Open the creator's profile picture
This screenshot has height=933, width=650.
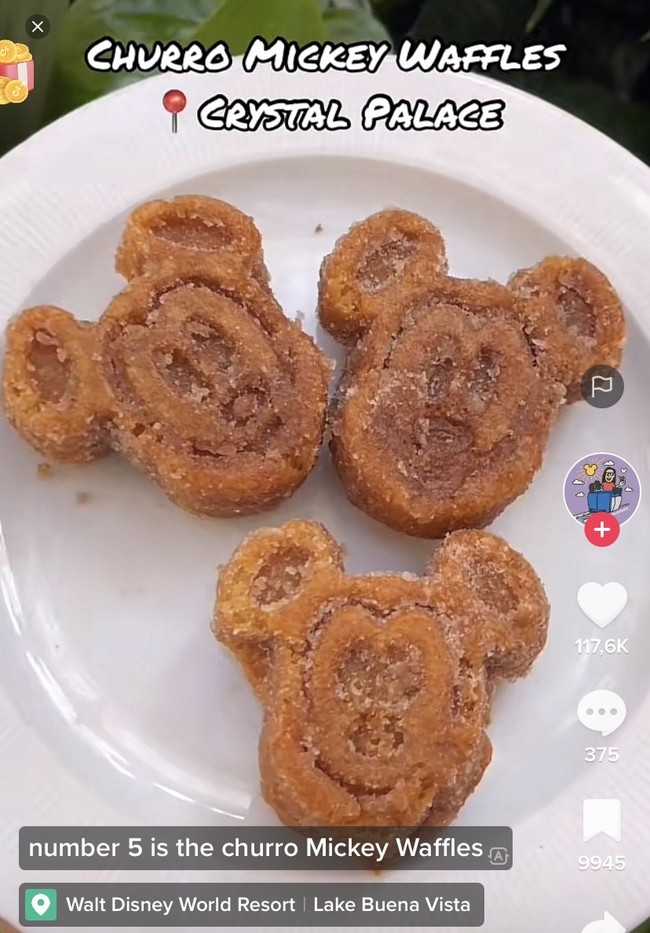(601, 489)
